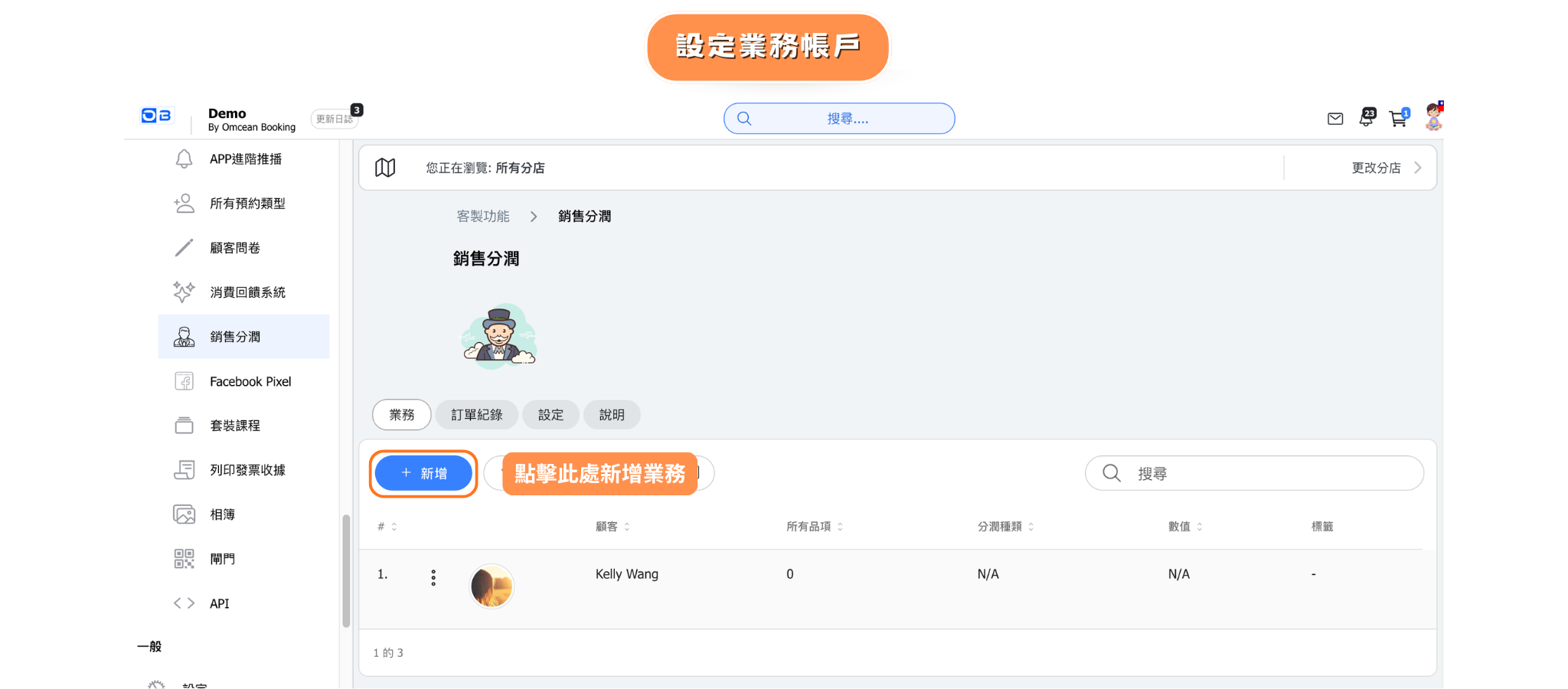Open the three-dot menu for Kelly Wang
This screenshot has width=1568, height=689.
coord(433,577)
